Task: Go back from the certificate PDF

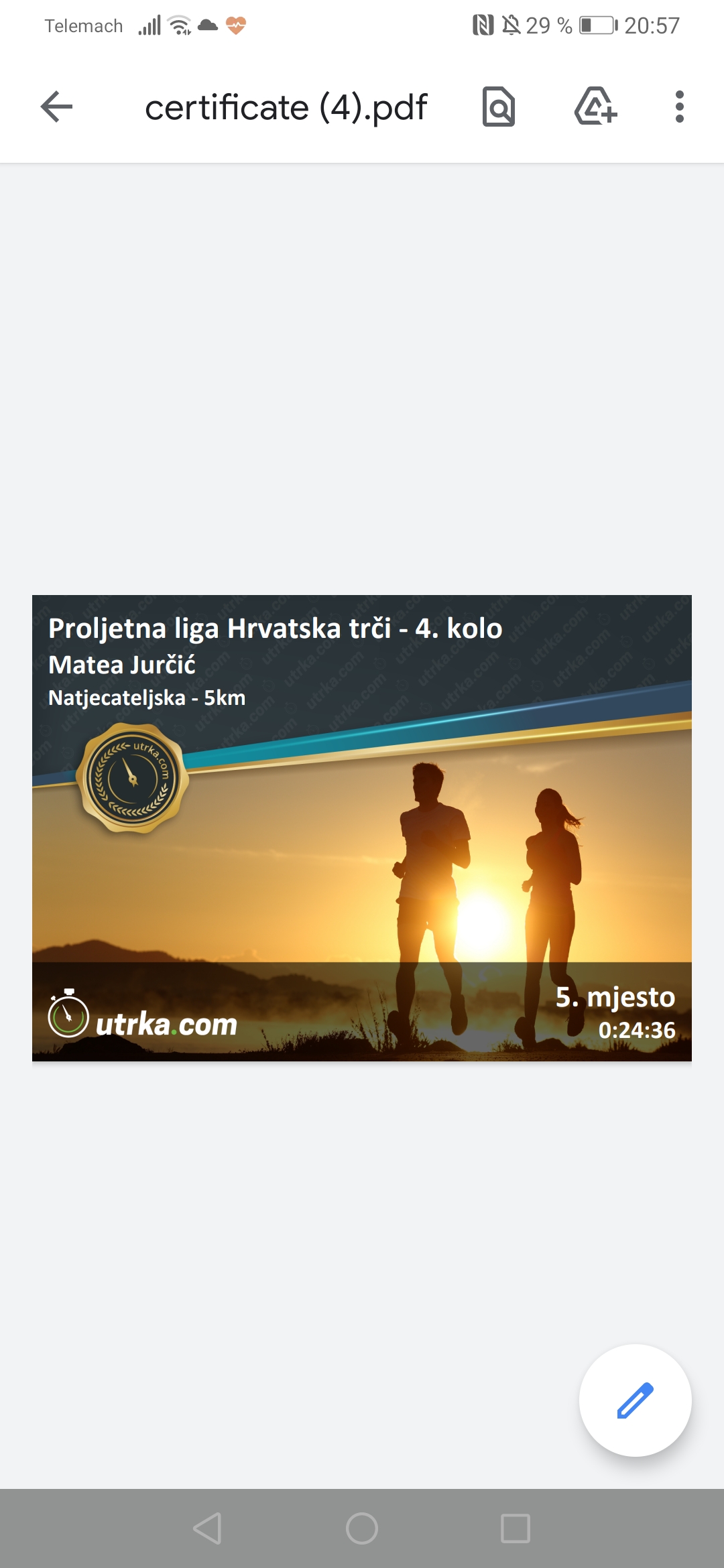Action: coord(56,107)
